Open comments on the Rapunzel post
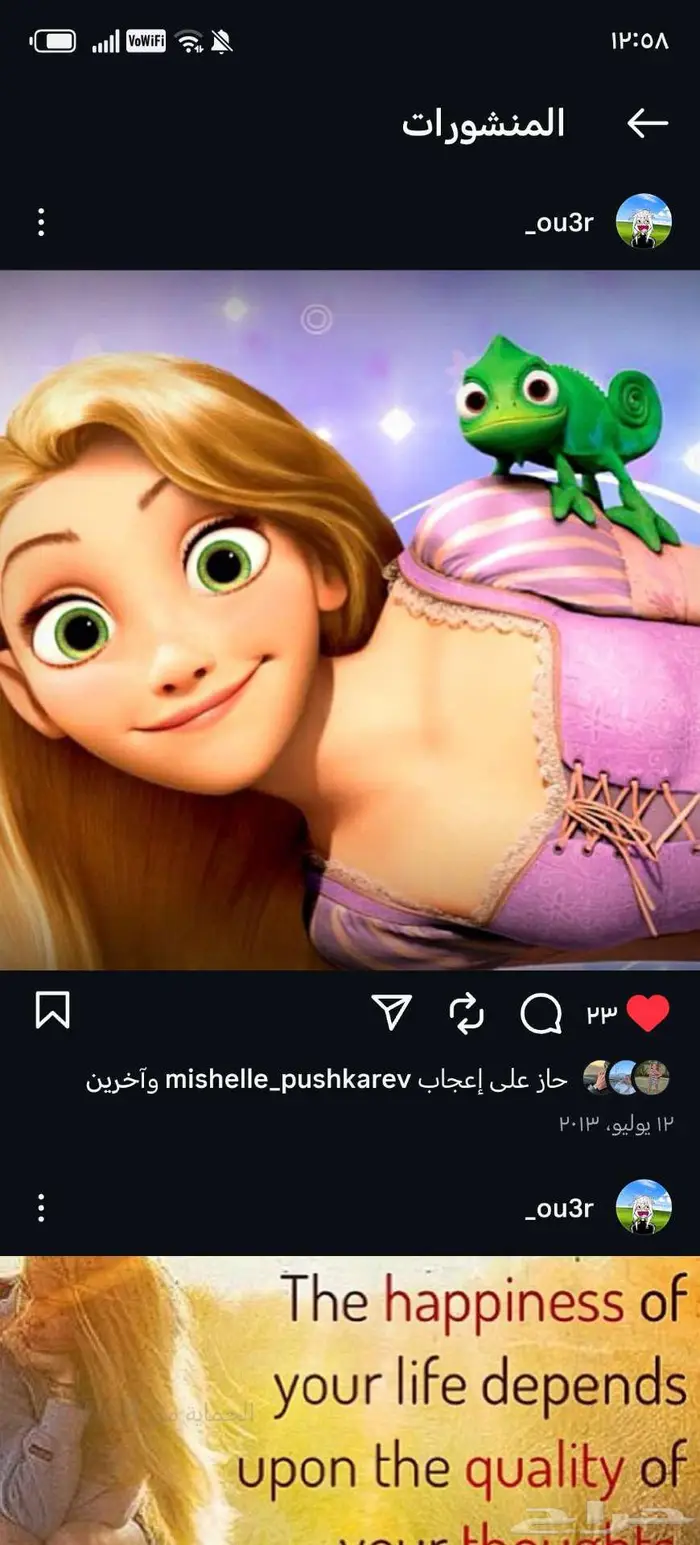This screenshot has width=700, height=1545. (x=540, y=1015)
